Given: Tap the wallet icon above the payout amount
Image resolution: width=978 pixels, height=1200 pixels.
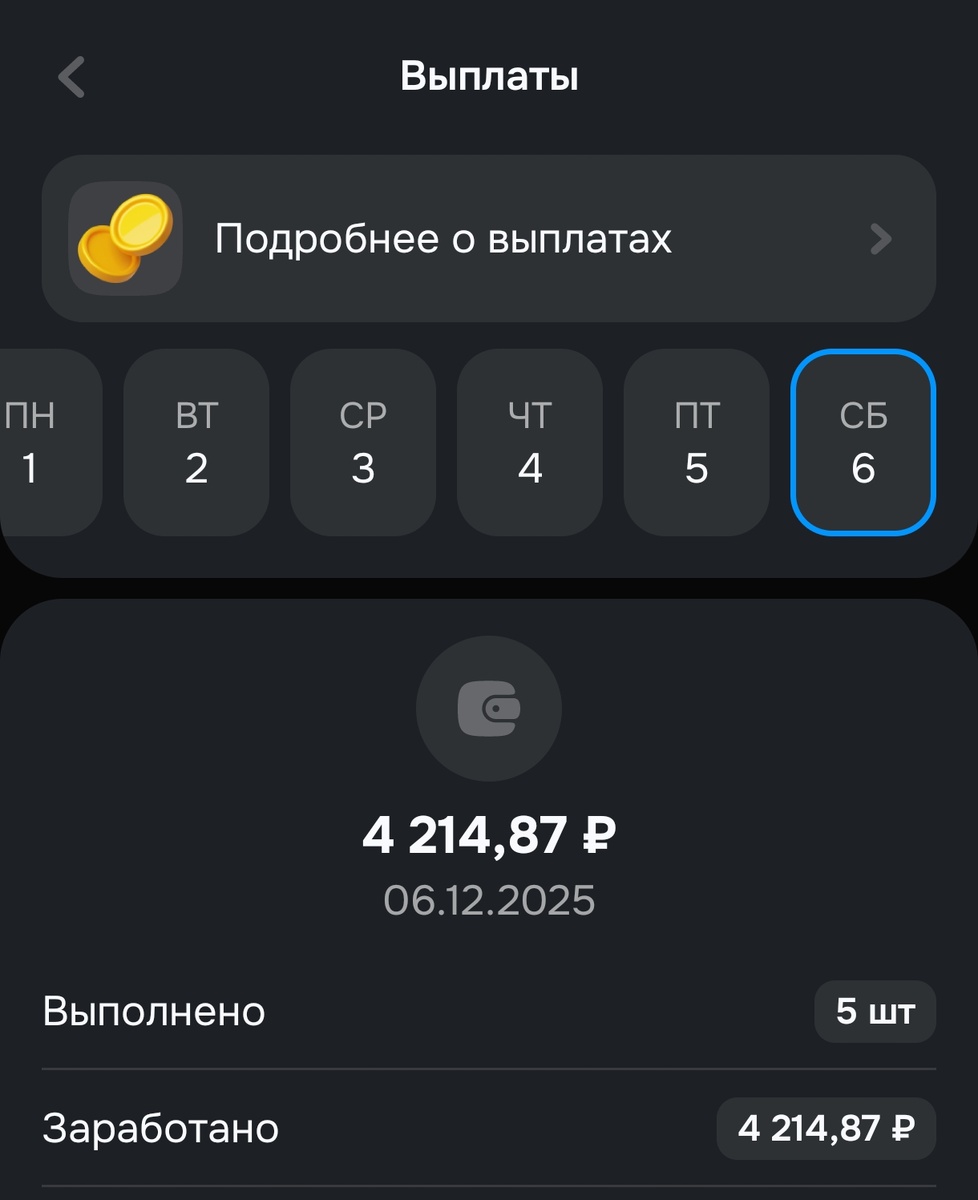Looking at the screenshot, I should (x=488, y=708).
